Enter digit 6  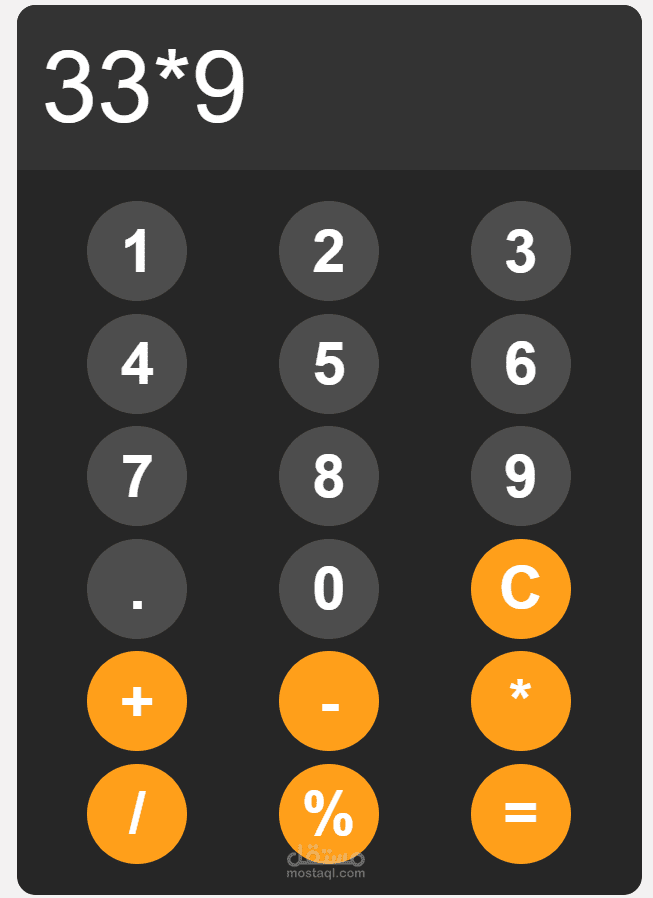pyautogui.click(x=521, y=364)
